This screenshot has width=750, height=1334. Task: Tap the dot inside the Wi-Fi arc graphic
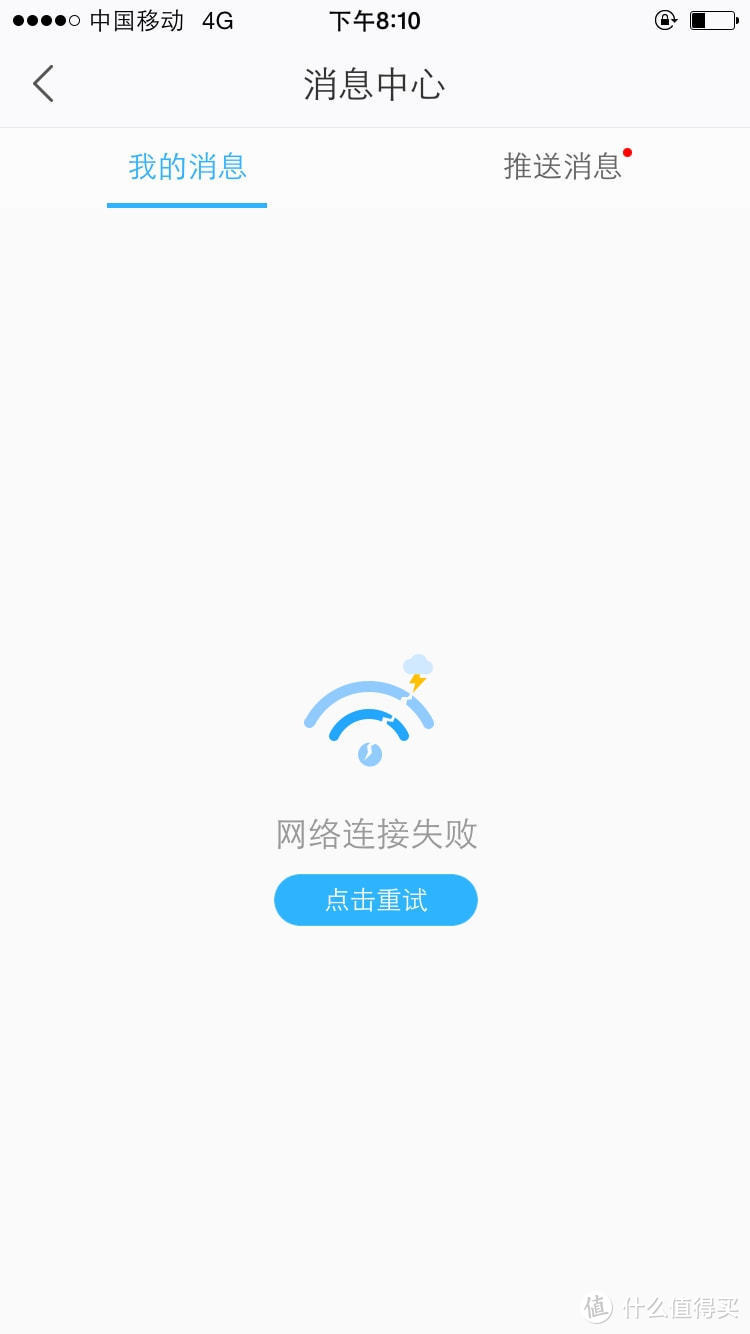pyautogui.click(x=369, y=756)
